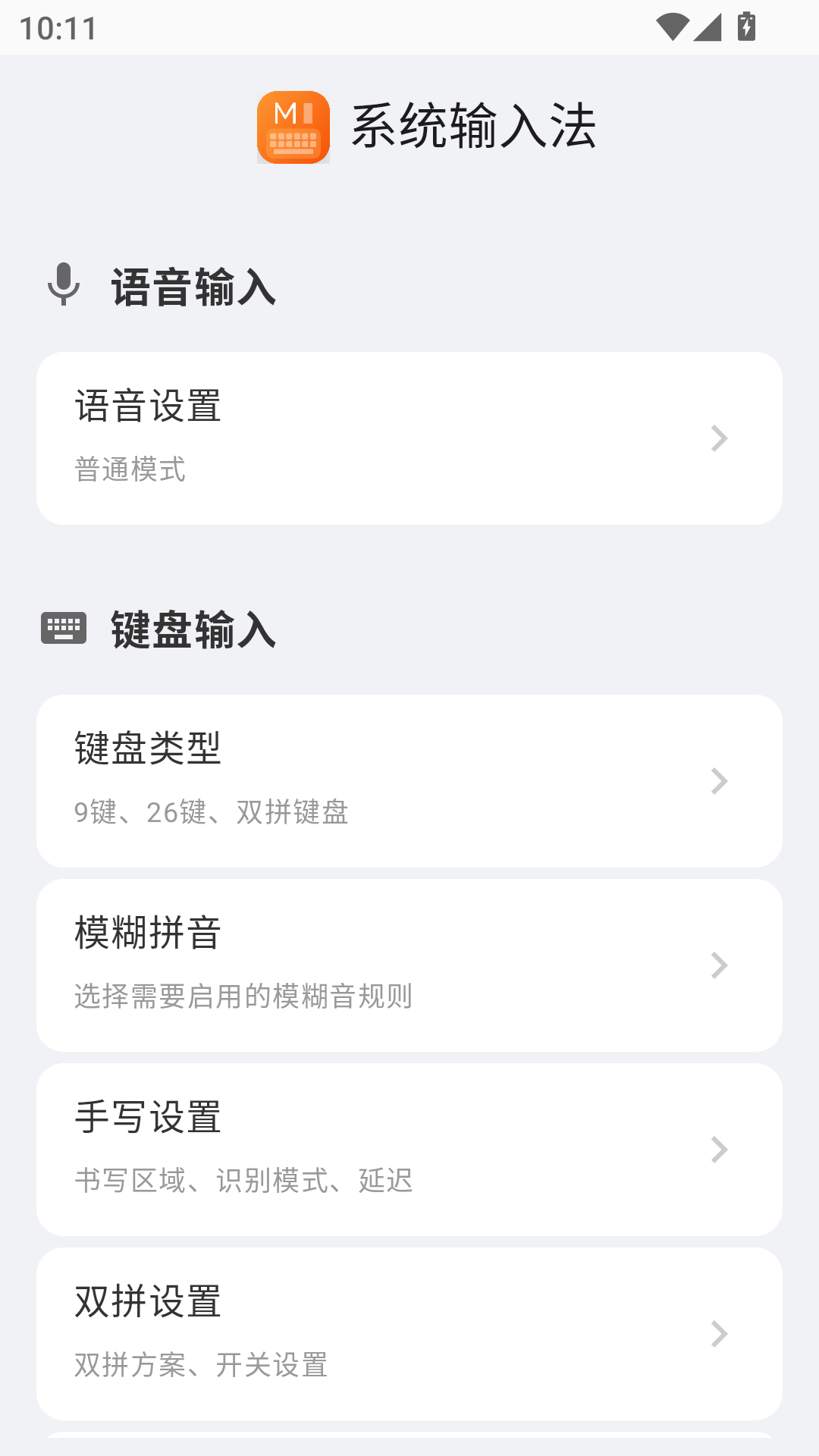Open 键盘类型 keyboard type settings

tap(409, 780)
